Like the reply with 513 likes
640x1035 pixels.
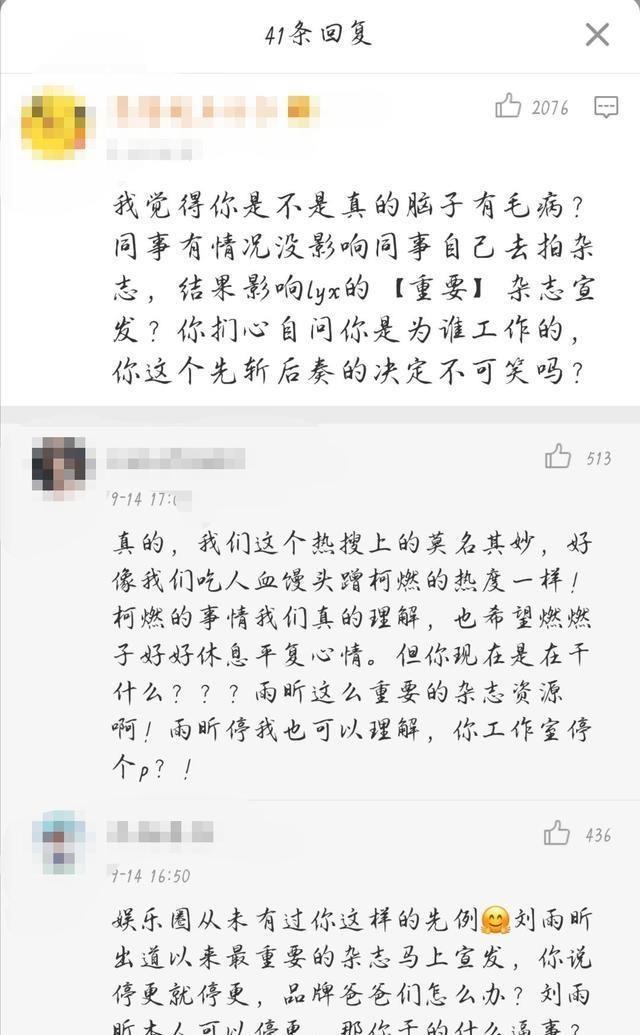tap(558, 457)
